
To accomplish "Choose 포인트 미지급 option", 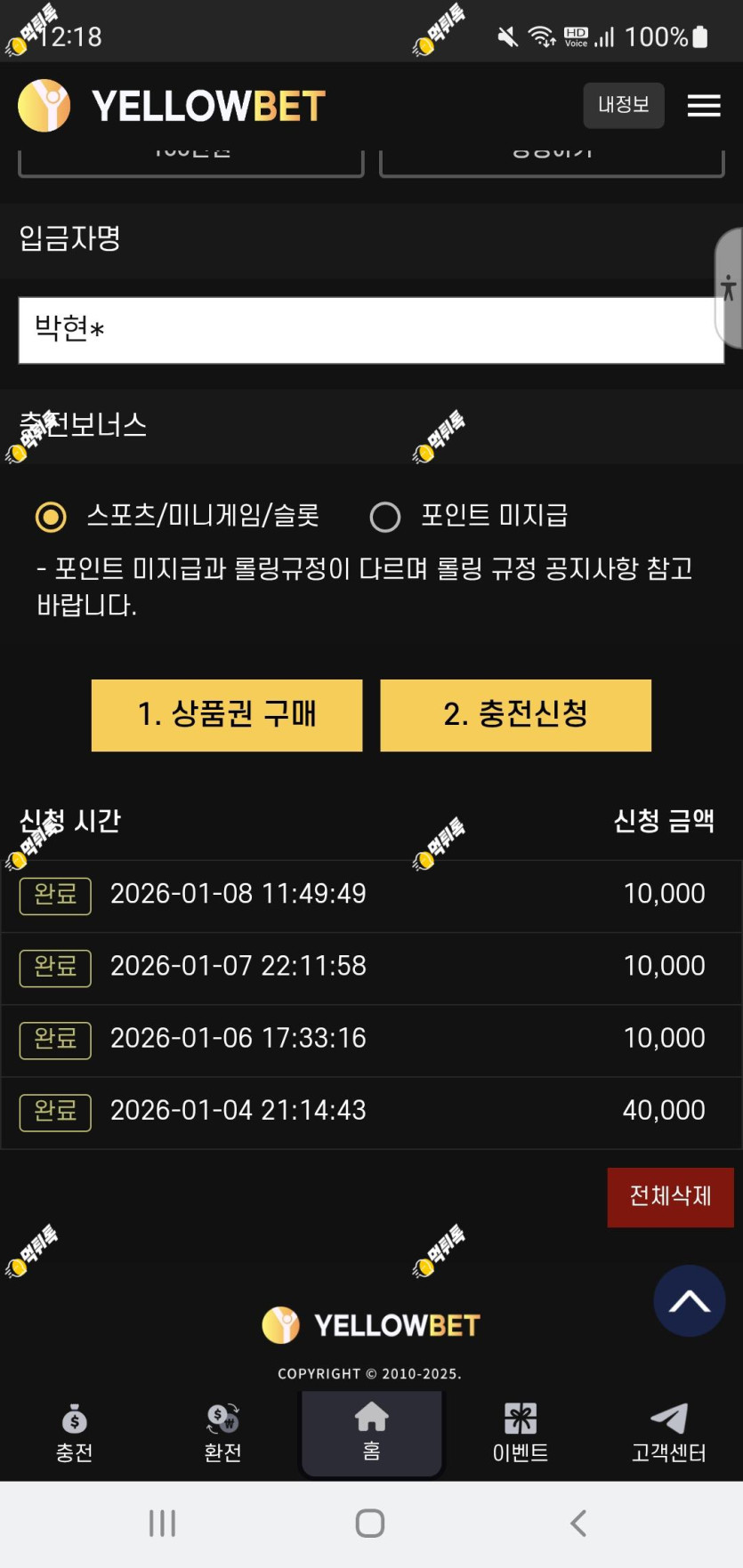I will [385, 517].
